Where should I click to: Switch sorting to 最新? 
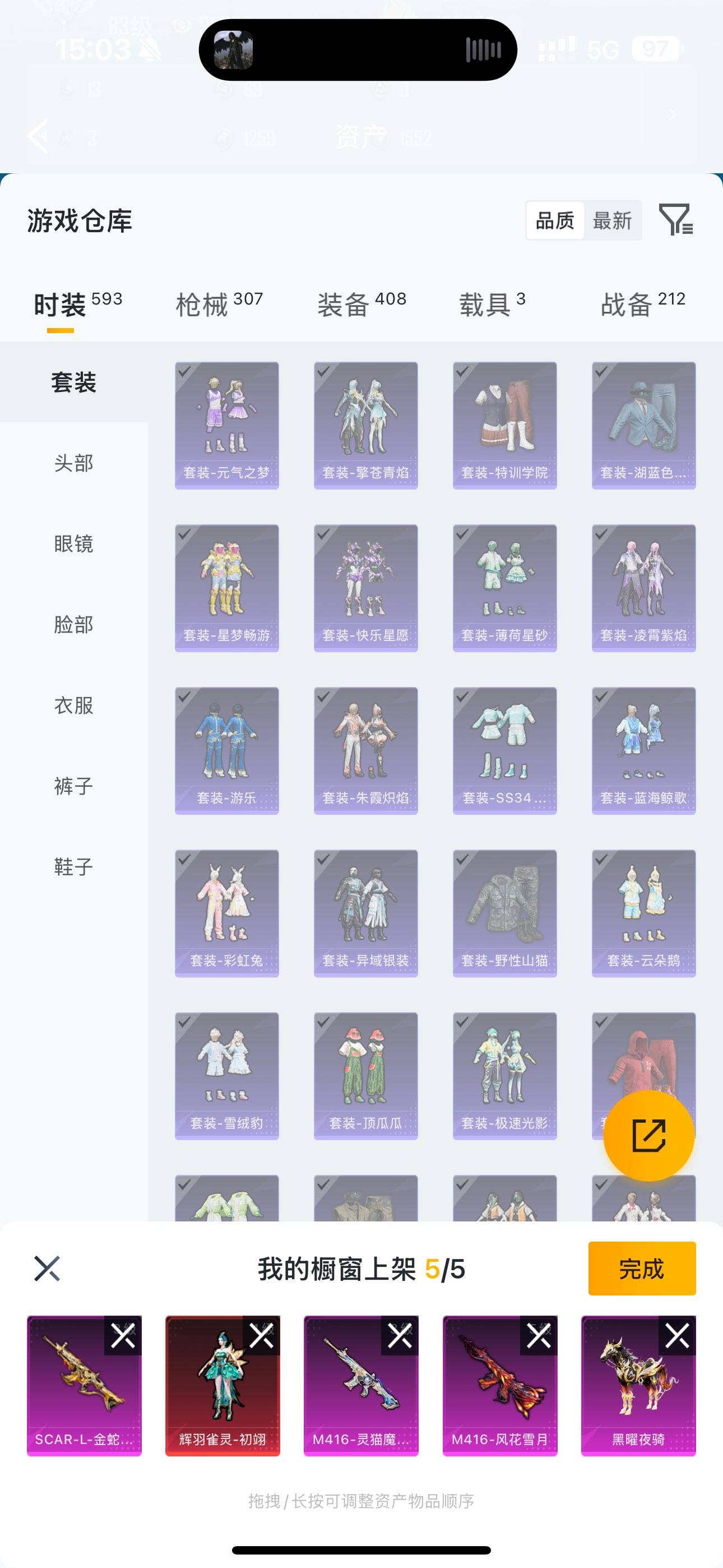[612, 220]
